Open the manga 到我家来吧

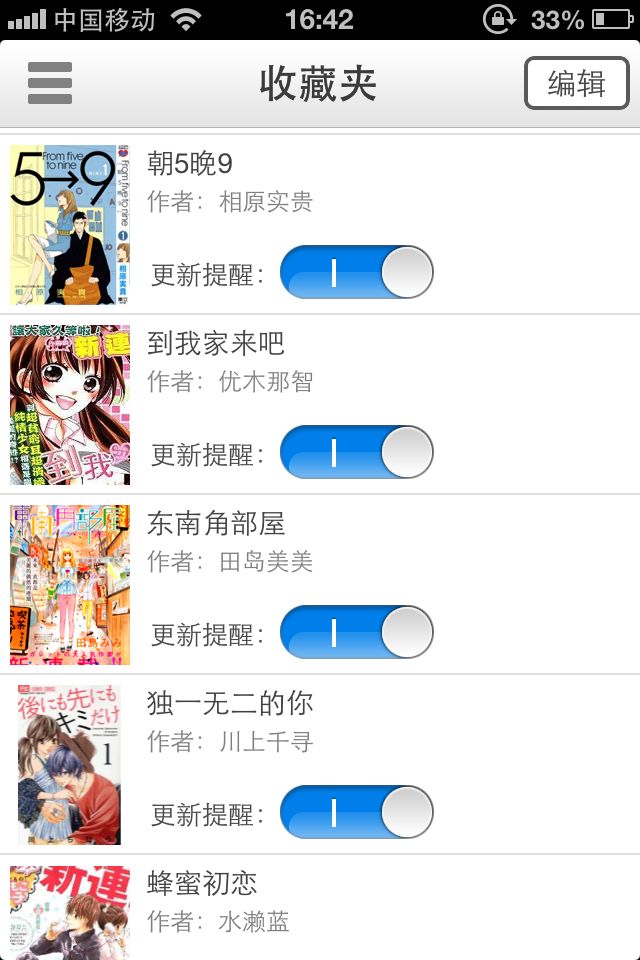[216, 343]
